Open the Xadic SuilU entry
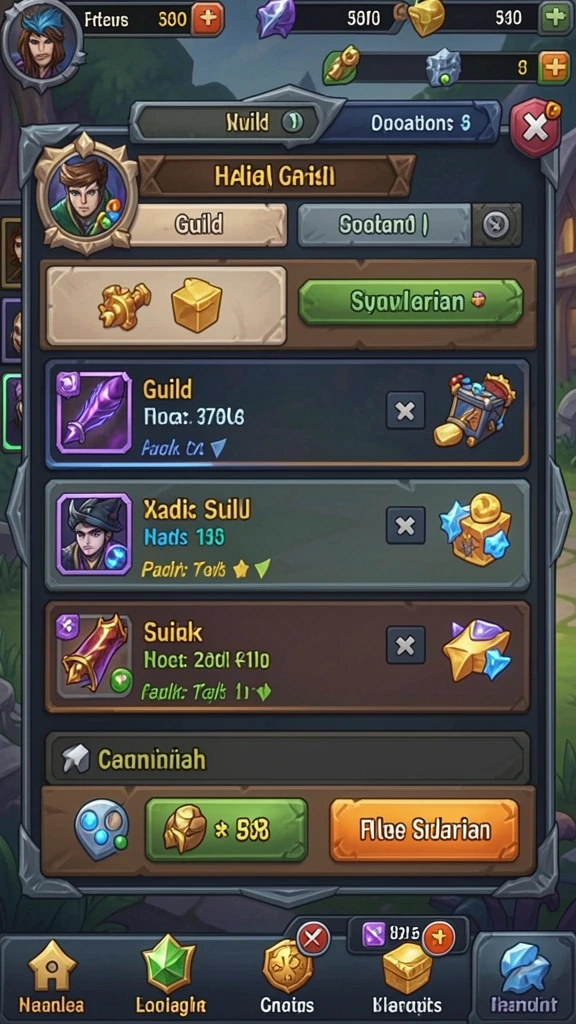 [287, 535]
